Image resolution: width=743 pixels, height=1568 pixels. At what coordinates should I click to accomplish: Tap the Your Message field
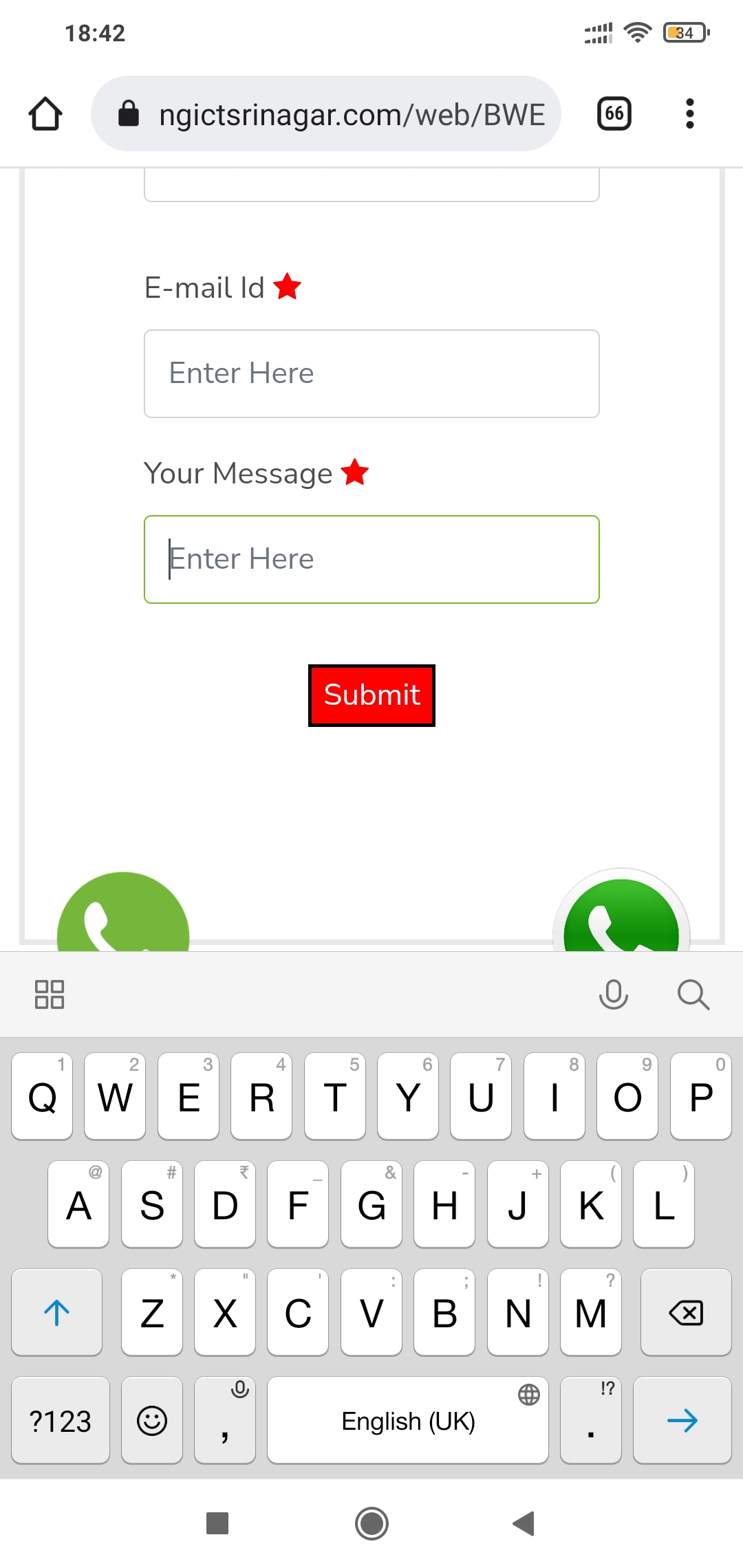[x=371, y=559]
